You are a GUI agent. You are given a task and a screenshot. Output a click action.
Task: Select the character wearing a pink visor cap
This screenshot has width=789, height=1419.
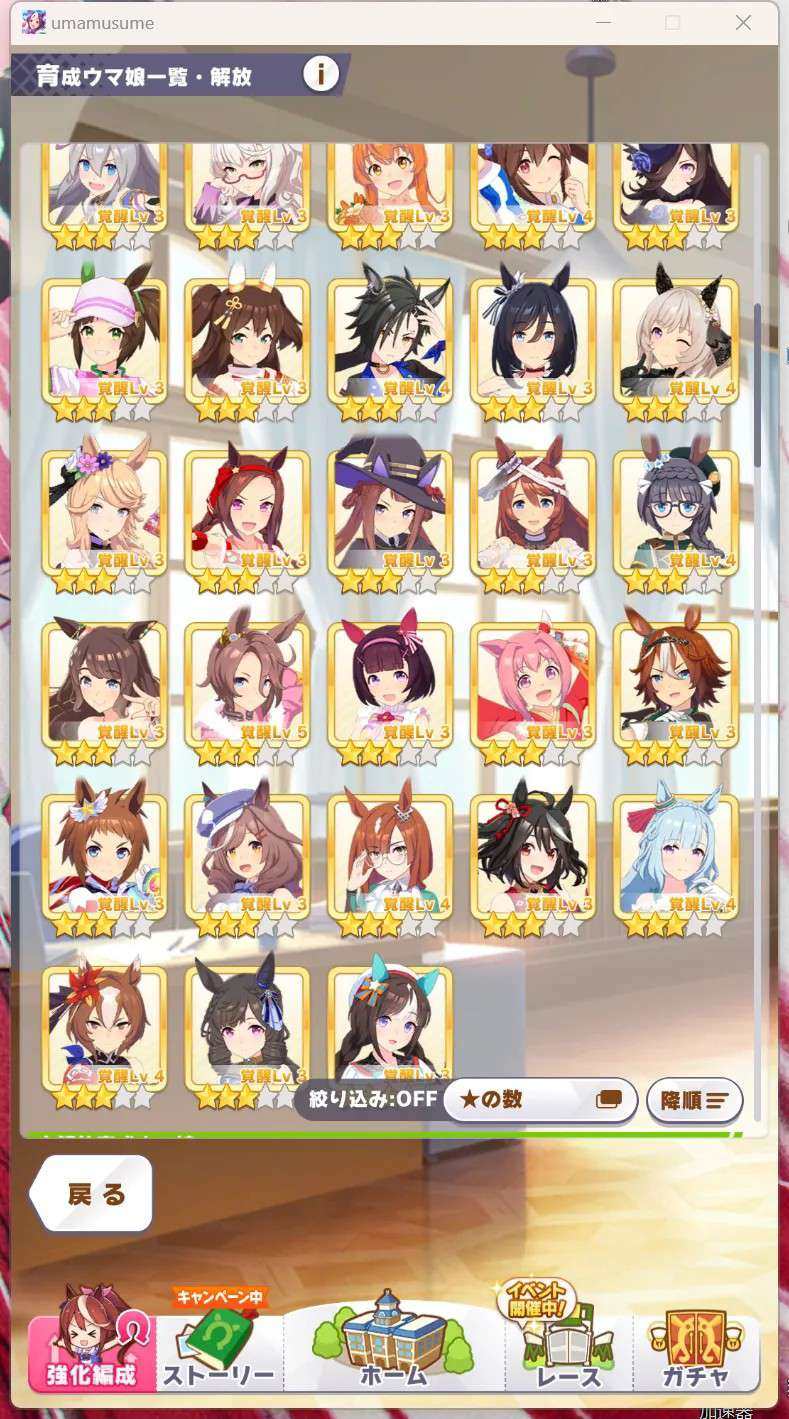coord(104,343)
